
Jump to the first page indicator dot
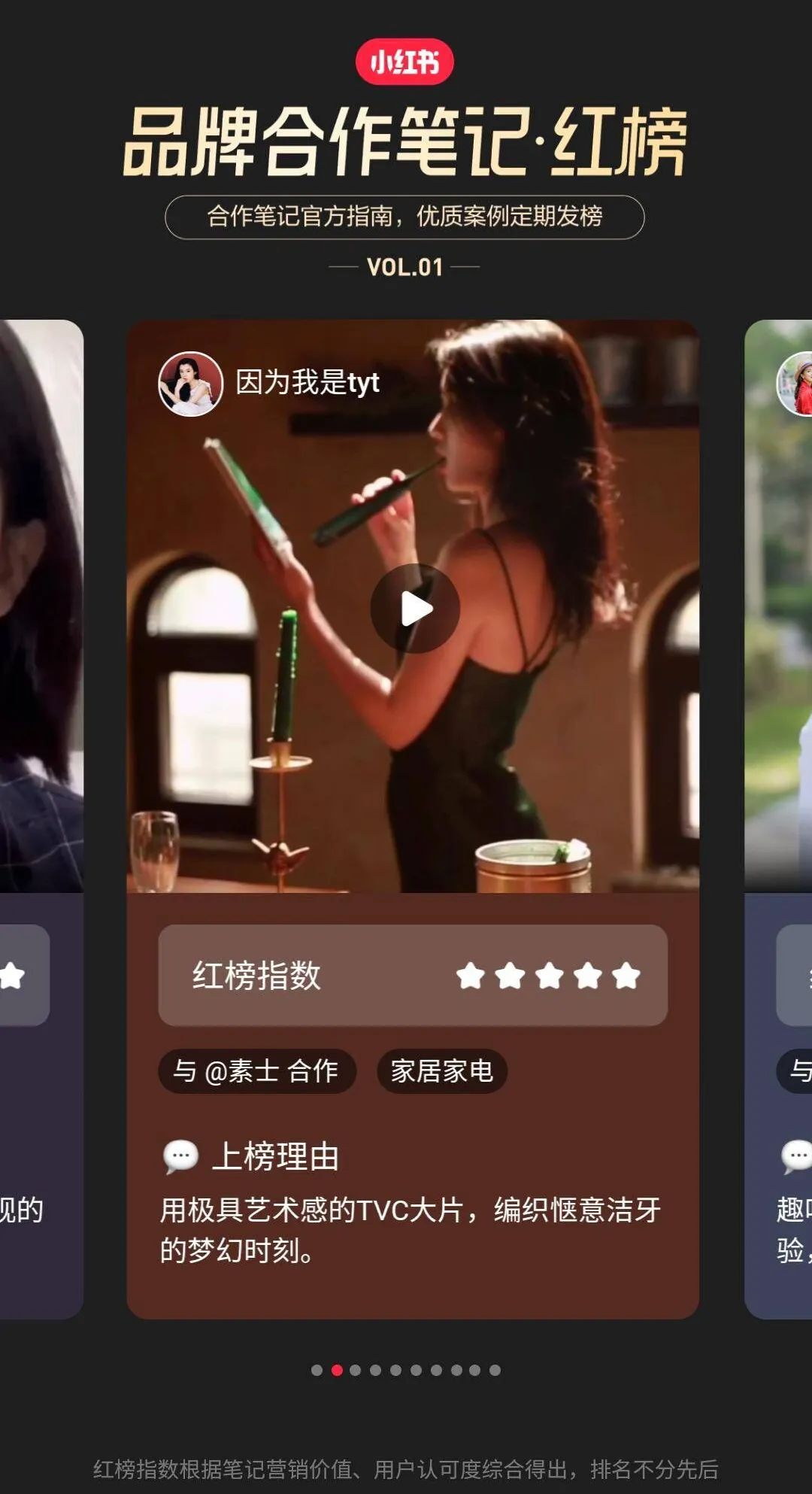pyautogui.click(x=317, y=1370)
